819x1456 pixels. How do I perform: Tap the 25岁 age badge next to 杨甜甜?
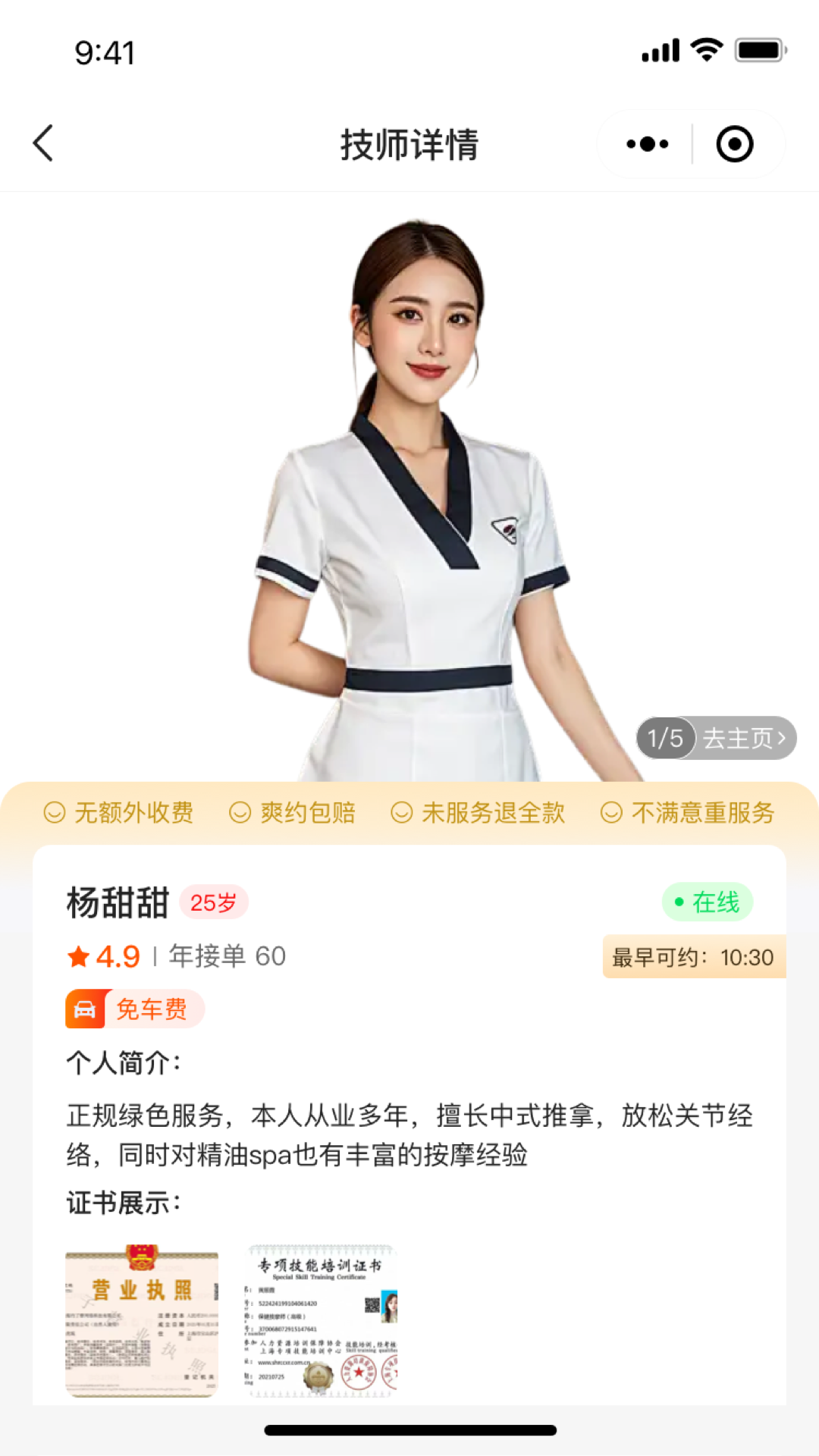point(215,903)
